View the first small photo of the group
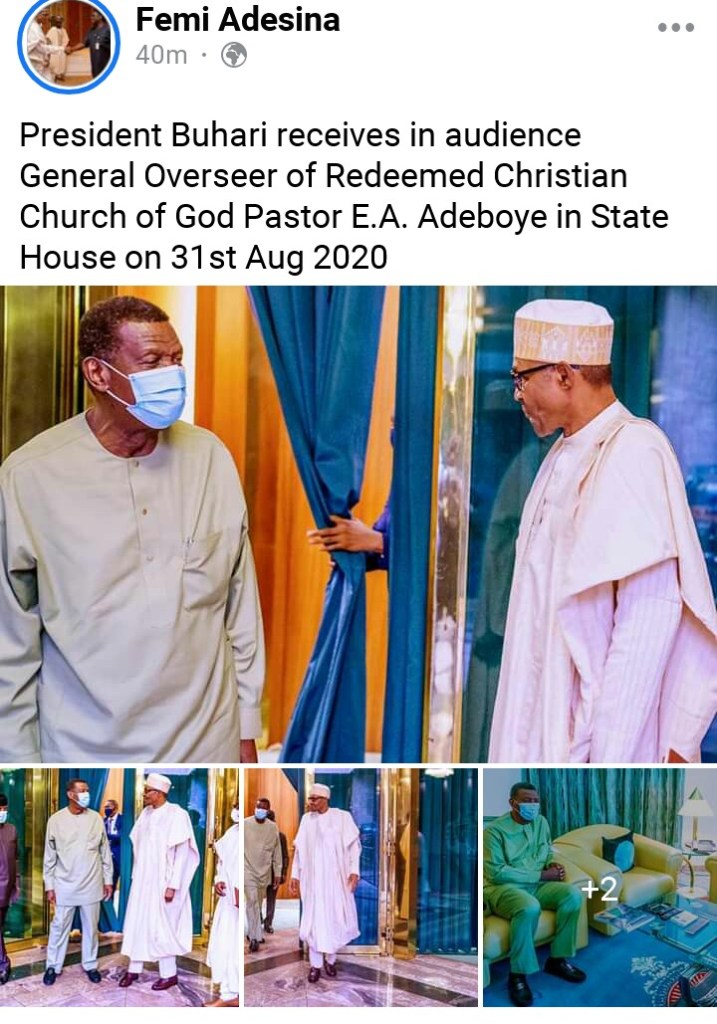Viewport: 717px width, 1024px height. [119, 886]
